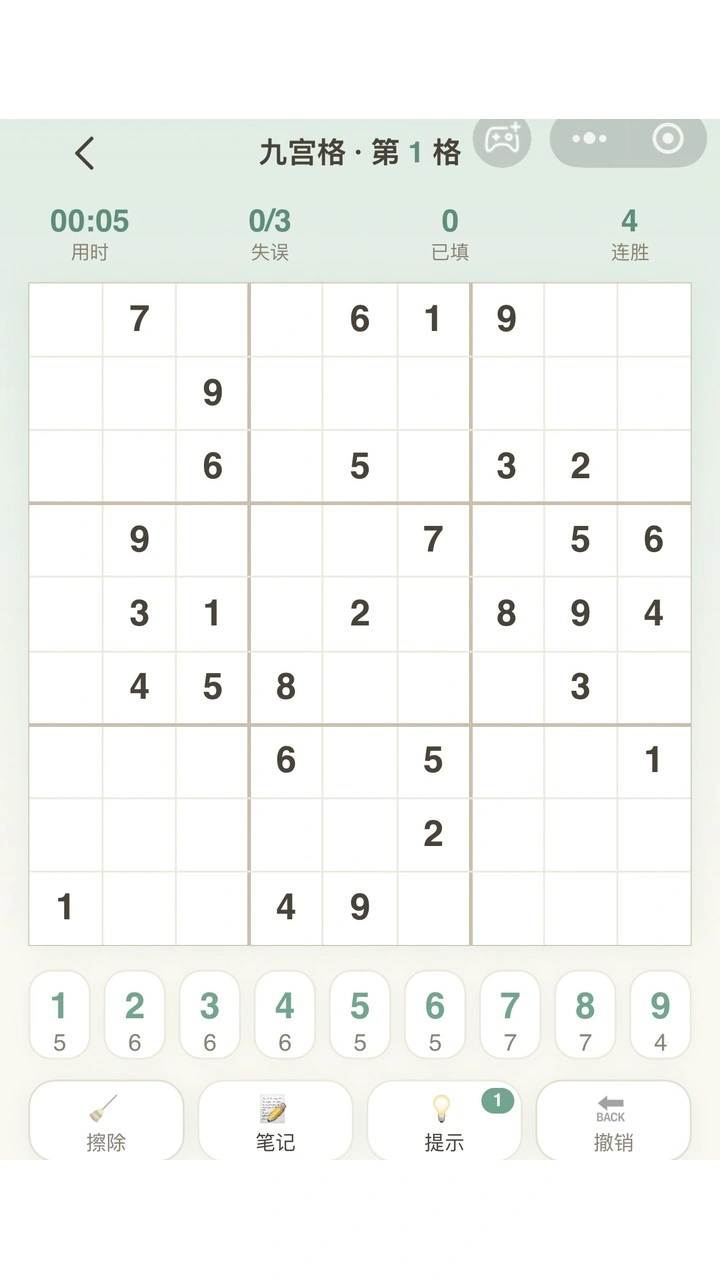The height and width of the screenshot is (1280, 720).
Task: Open the three-dot mini program menu
Action: [x=589, y=139]
